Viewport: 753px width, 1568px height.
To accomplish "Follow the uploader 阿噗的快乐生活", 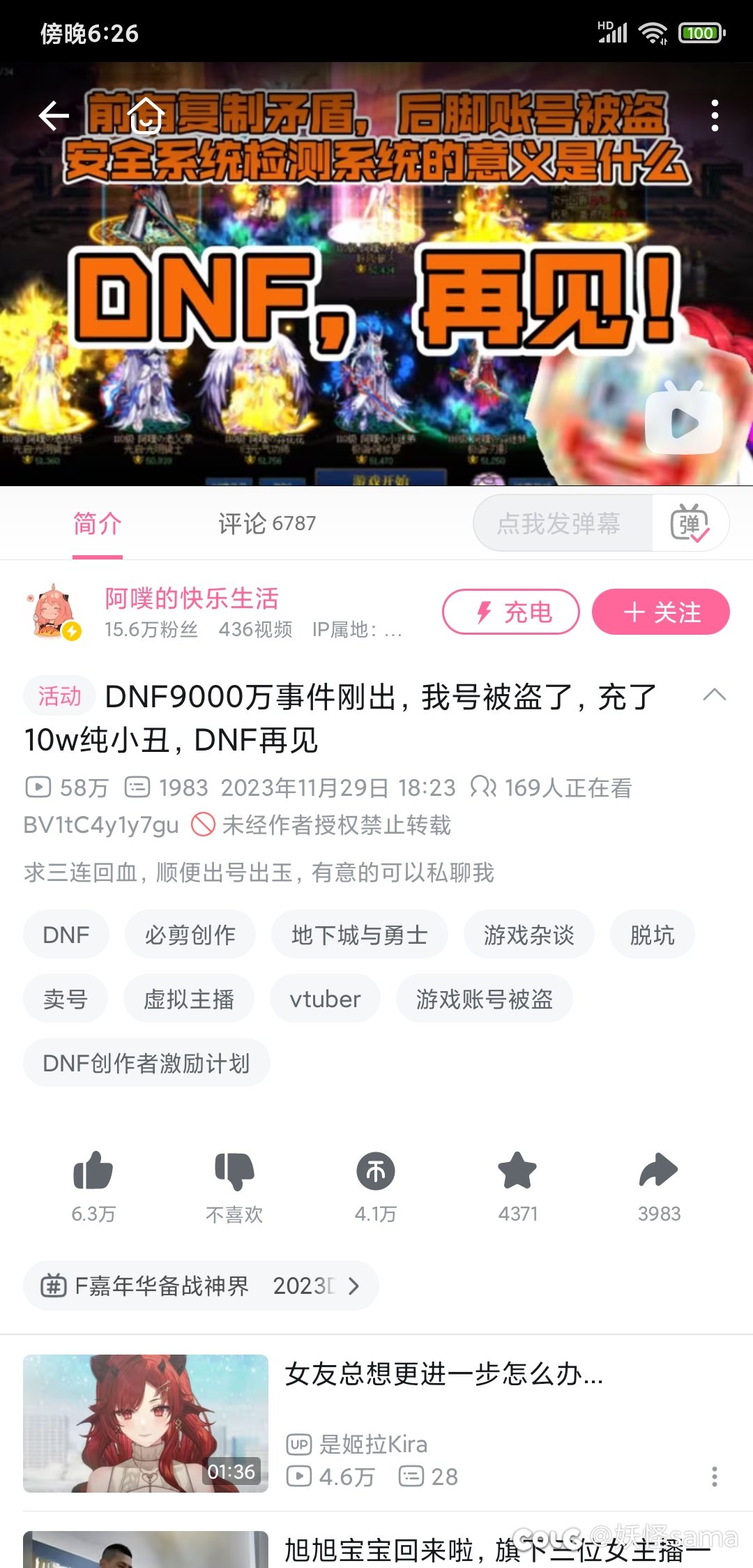I will 660,612.
